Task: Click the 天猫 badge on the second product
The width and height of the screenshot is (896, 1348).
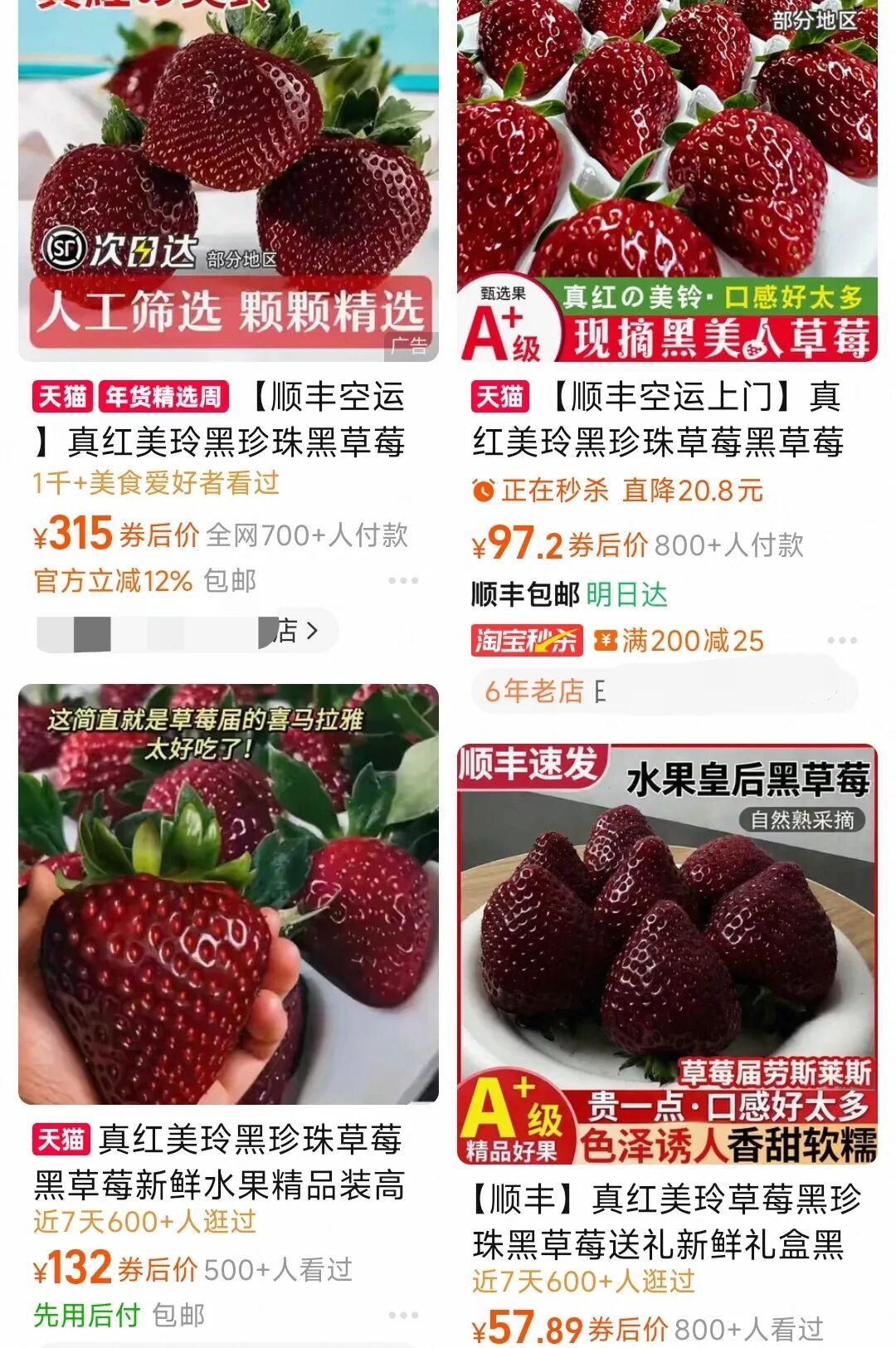Action: pyautogui.click(x=502, y=397)
